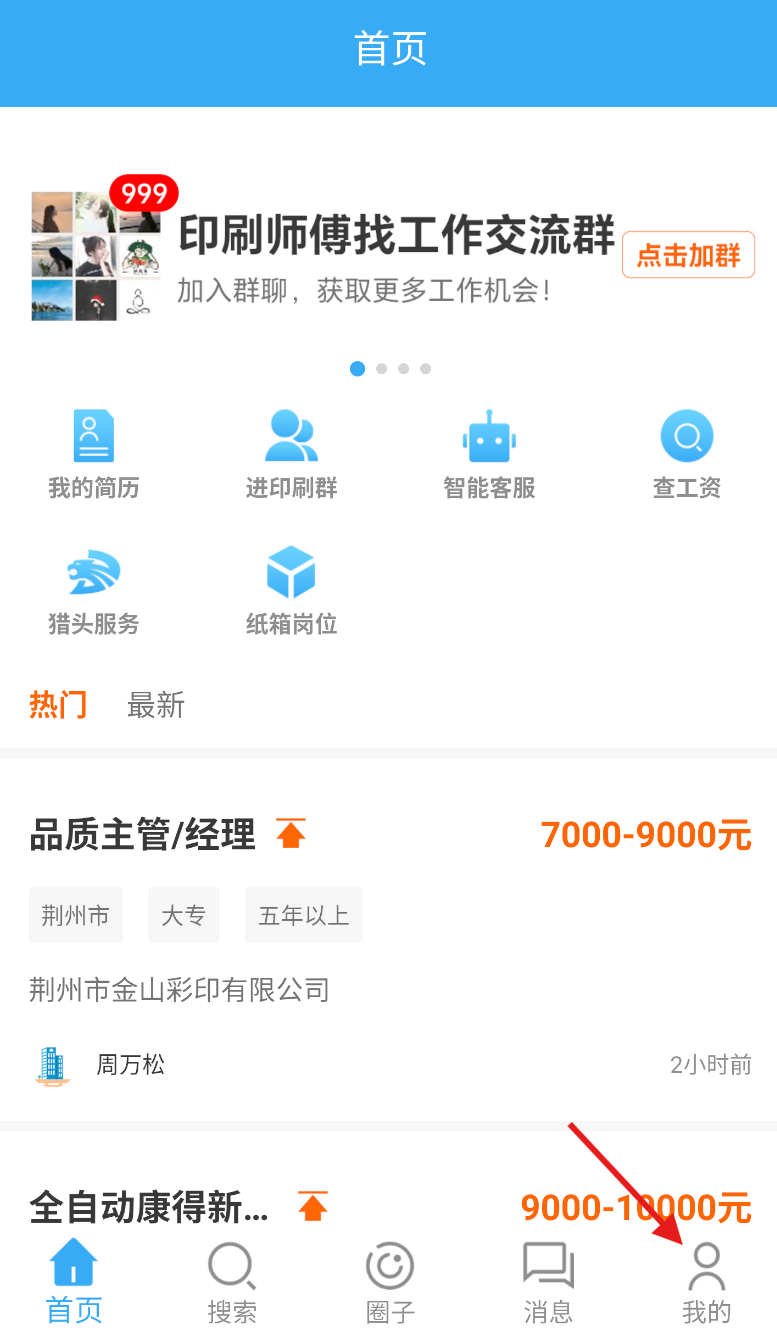The height and width of the screenshot is (1330, 777).
Task: Open the 消息 bottom tab
Action: pos(548,1280)
